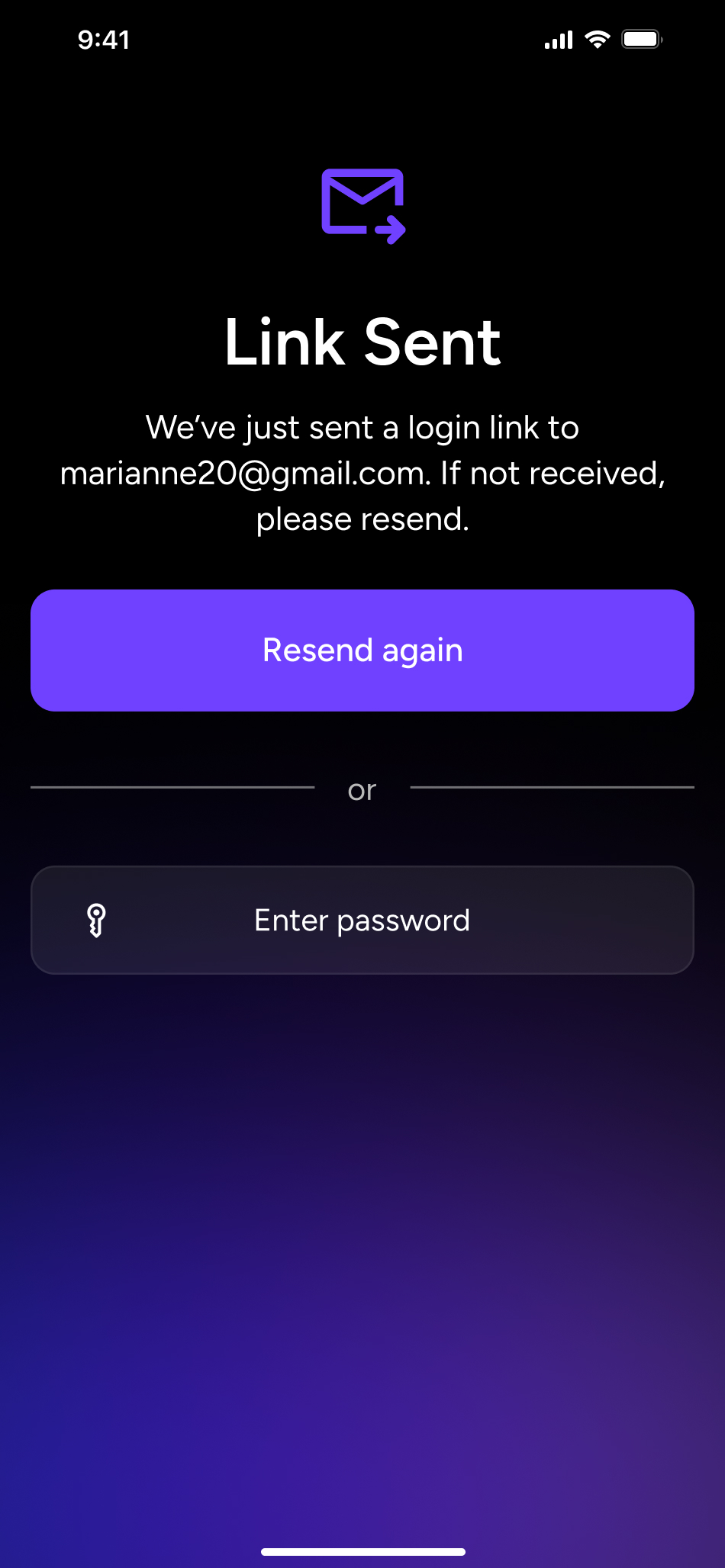Choose Enter password to log in
Image resolution: width=725 pixels, height=1568 pixels.
pyautogui.click(x=362, y=920)
